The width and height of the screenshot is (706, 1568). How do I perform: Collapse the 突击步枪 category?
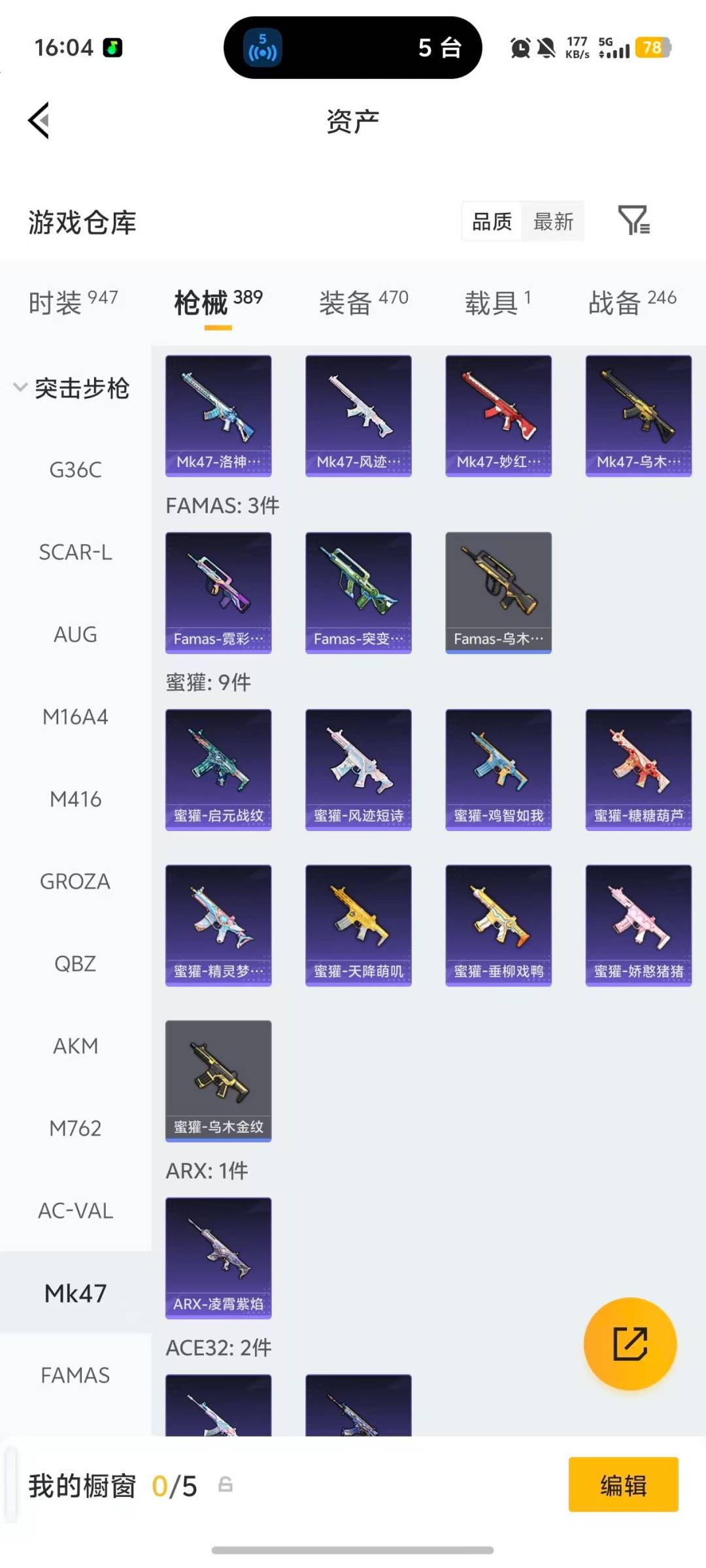(72, 388)
